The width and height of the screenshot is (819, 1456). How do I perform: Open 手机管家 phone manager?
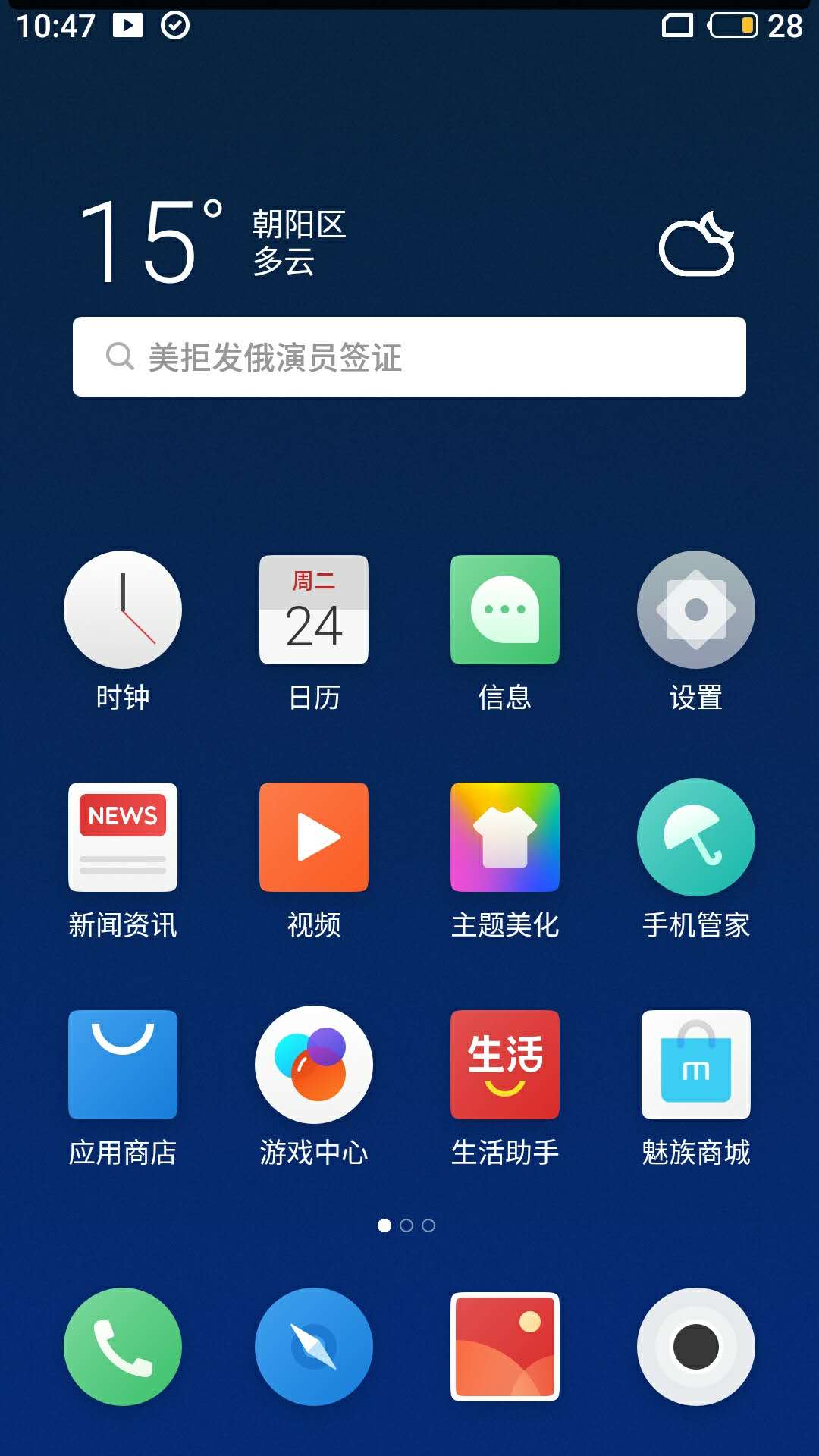tap(696, 838)
